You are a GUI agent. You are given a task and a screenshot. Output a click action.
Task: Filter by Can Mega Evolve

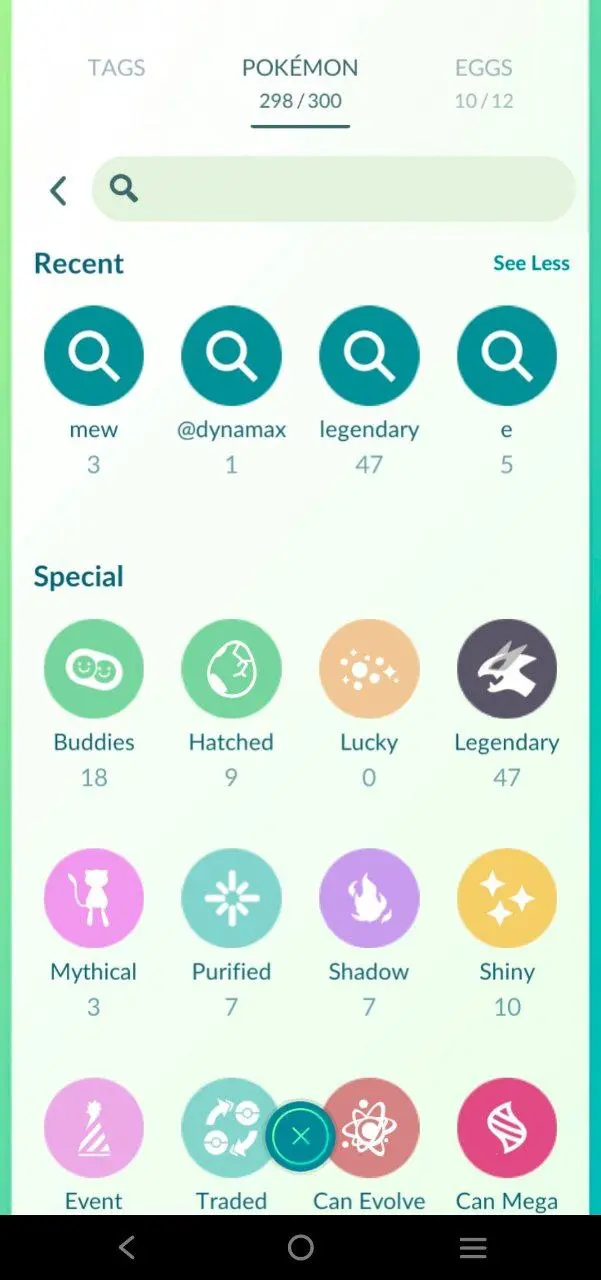click(507, 1128)
